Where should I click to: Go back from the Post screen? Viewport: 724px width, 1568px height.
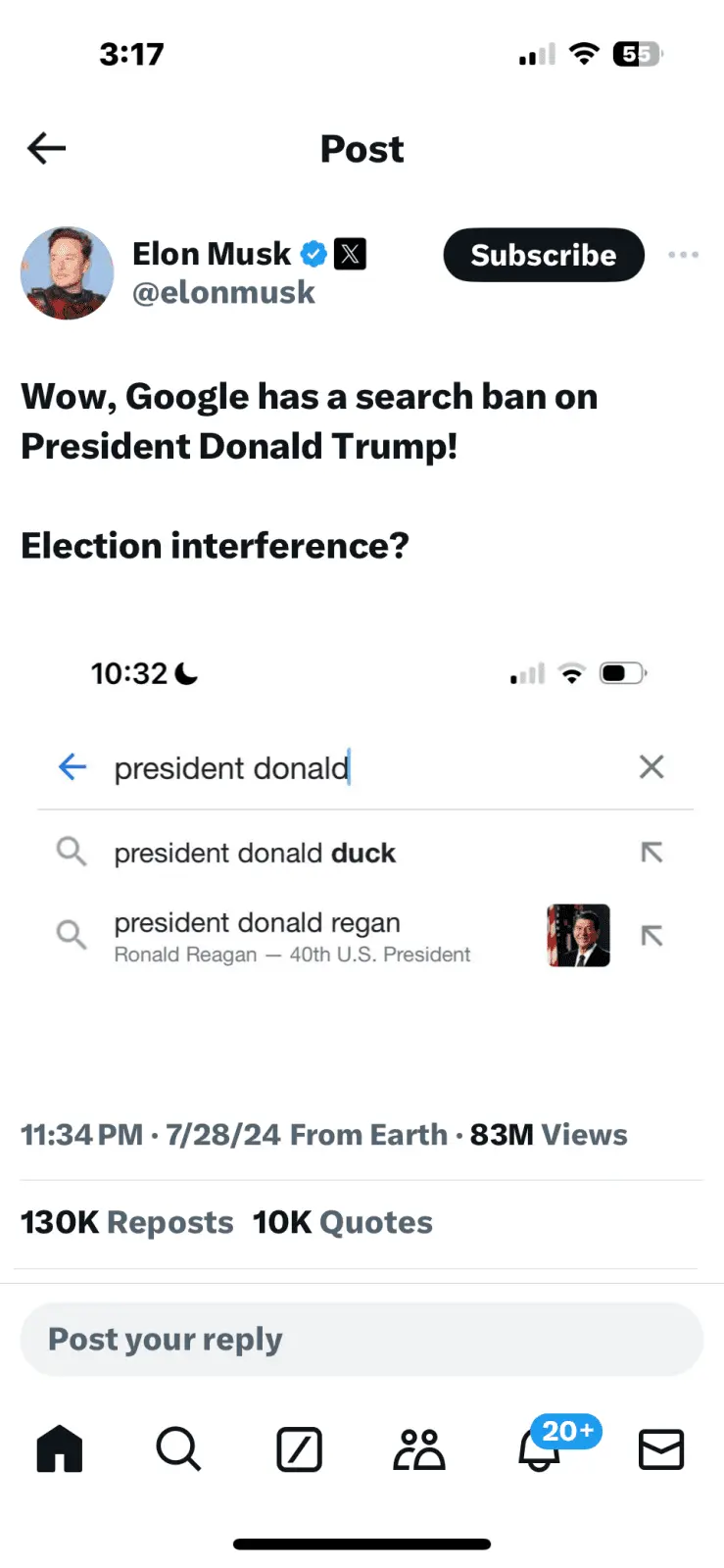point(46,149)
